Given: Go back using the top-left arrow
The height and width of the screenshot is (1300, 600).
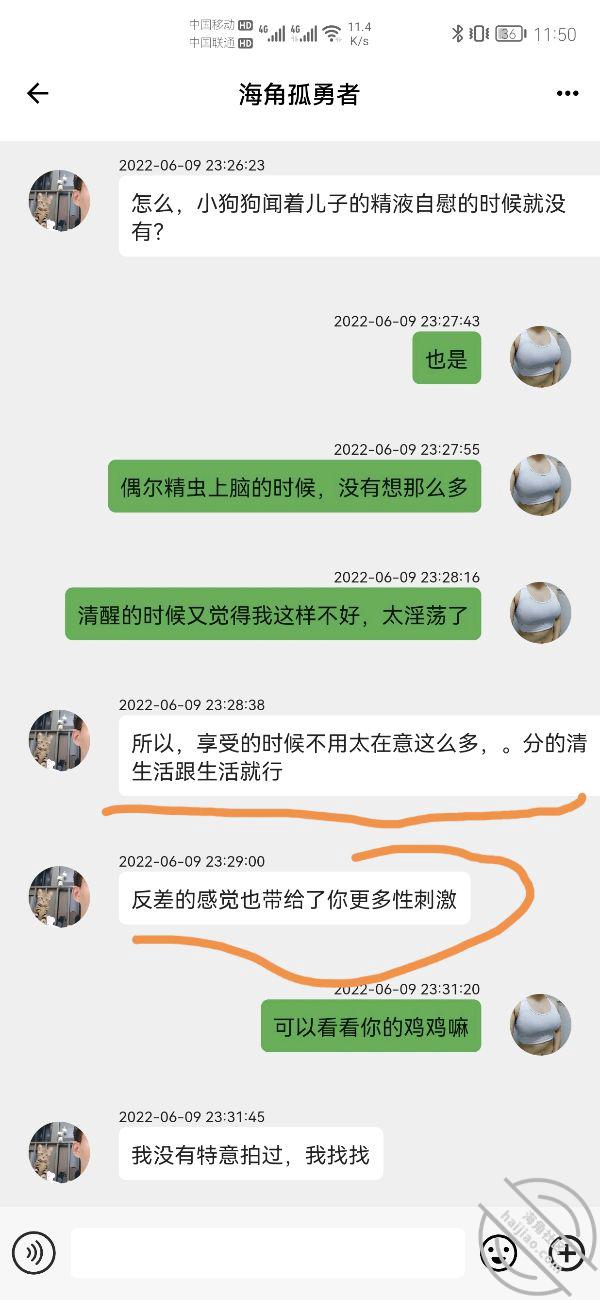Looking at the screenshot, I should (x=37, y=94).
